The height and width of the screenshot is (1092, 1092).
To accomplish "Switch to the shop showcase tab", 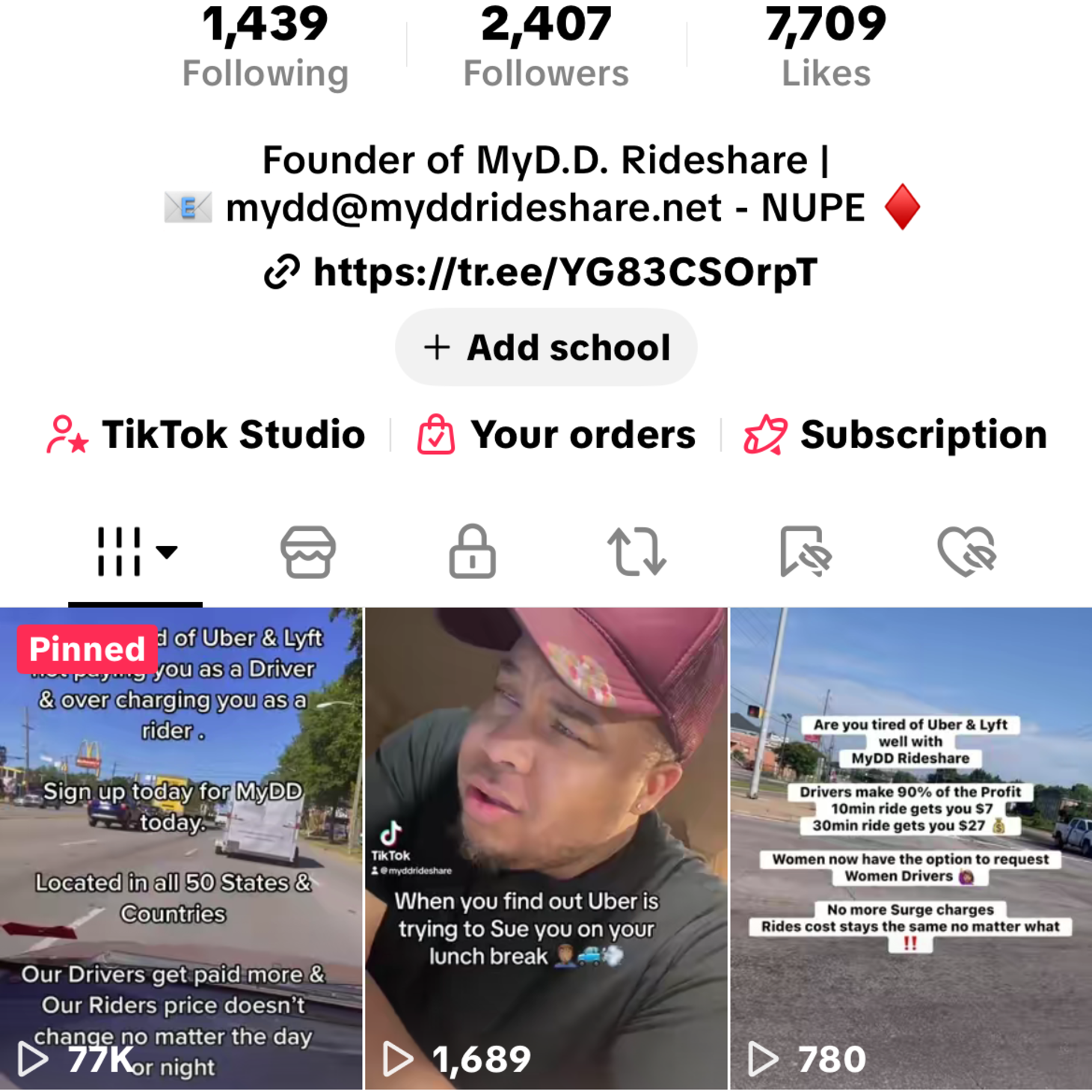I will (307, 553).
